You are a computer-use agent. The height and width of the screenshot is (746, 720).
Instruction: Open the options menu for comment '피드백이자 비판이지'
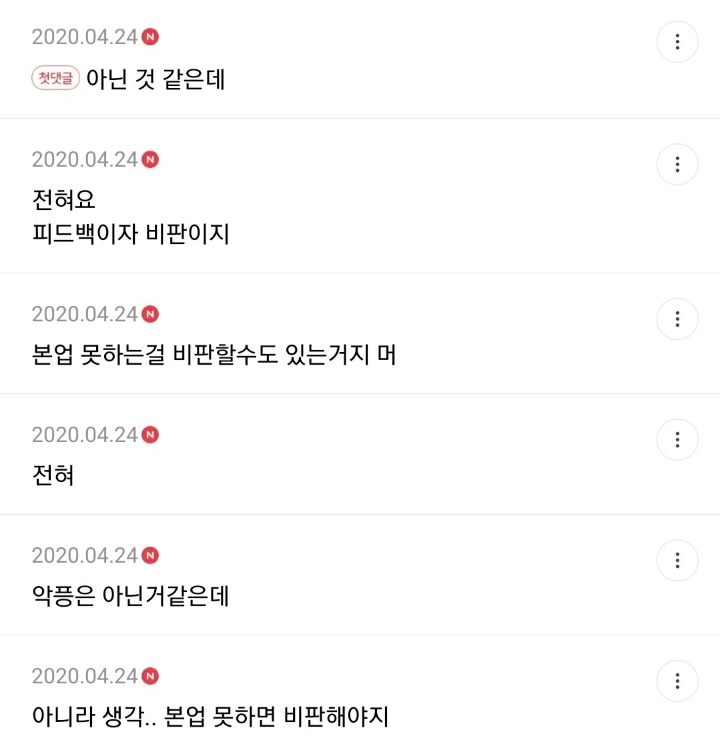677,164
